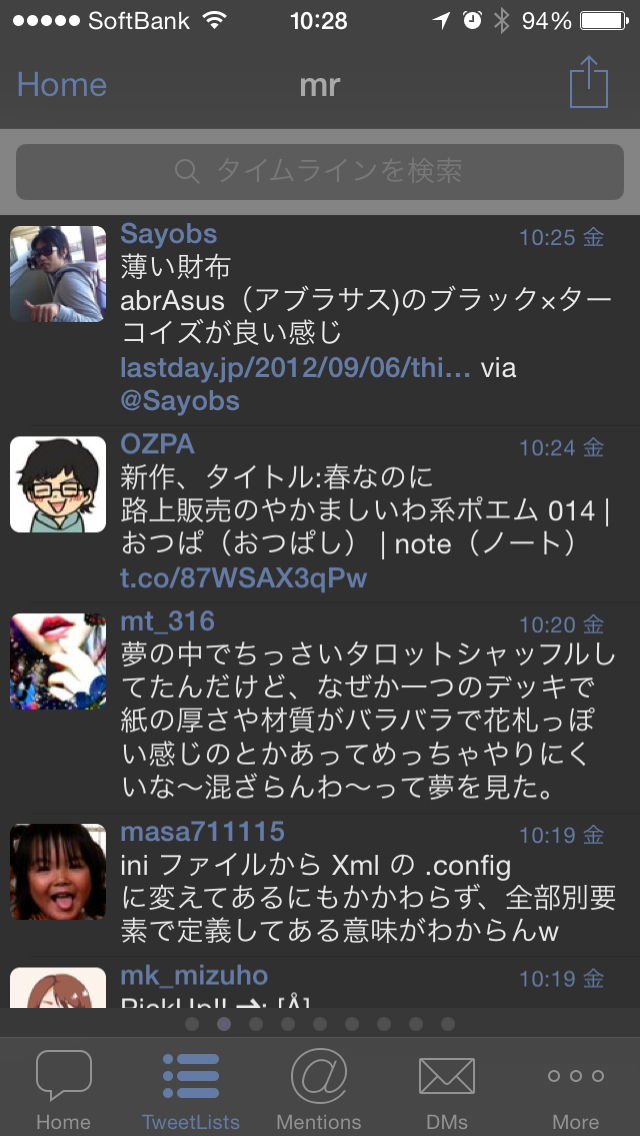Open the t.co/87WSAX3qPw link

coord(243,577)
